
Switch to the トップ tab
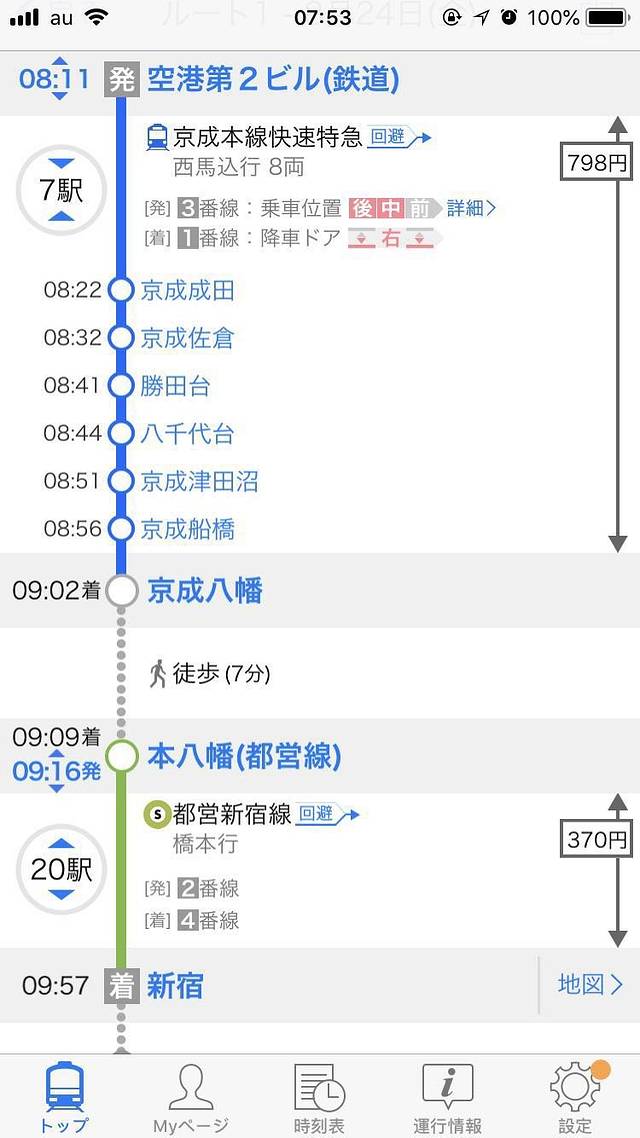64,1096
